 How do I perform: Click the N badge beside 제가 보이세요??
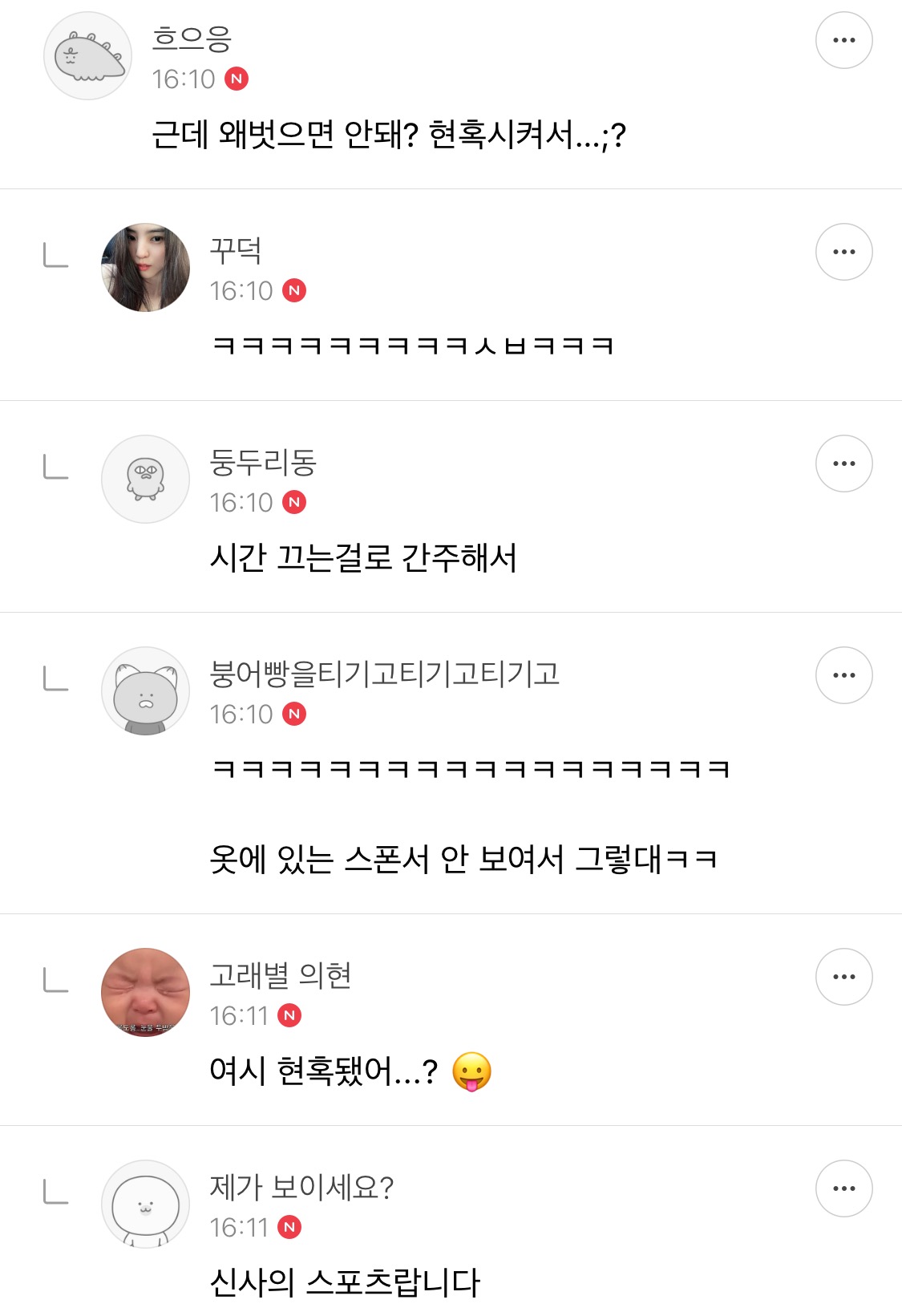pos(290,1228)
